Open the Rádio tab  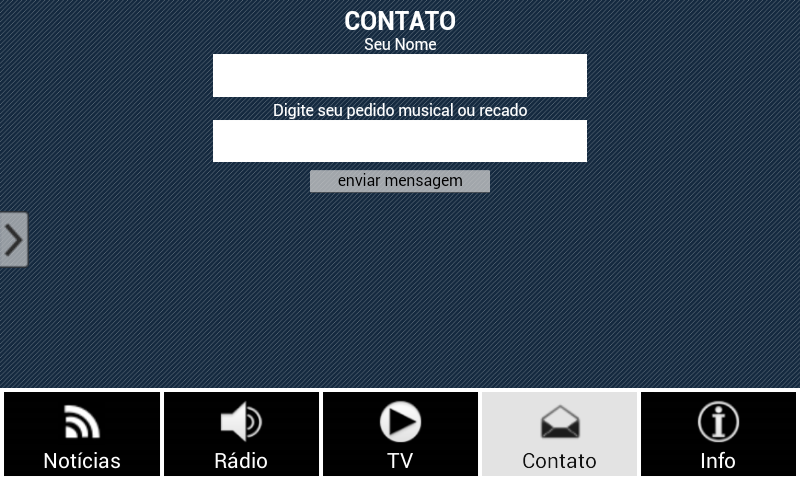coord(241,434)
